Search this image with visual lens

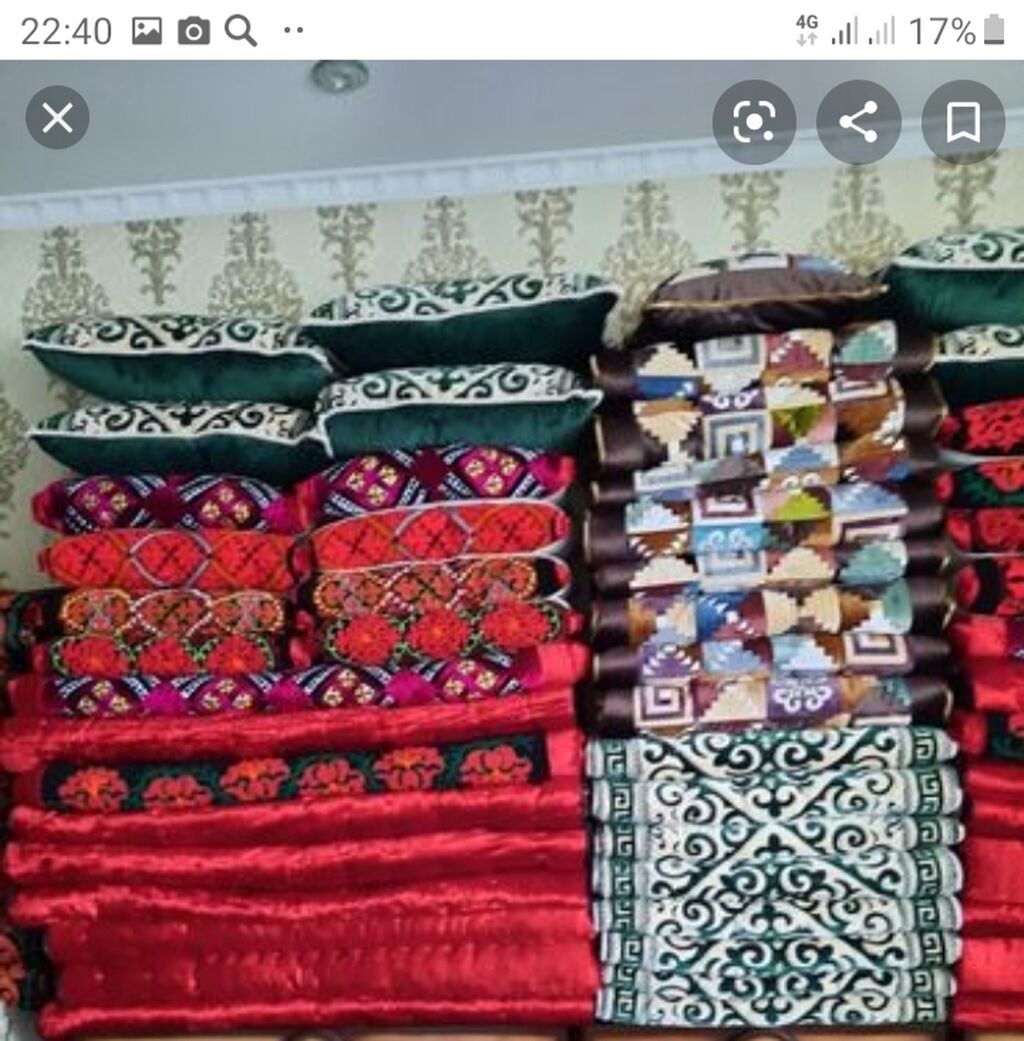pyautogui.click(x=754, y=122)
